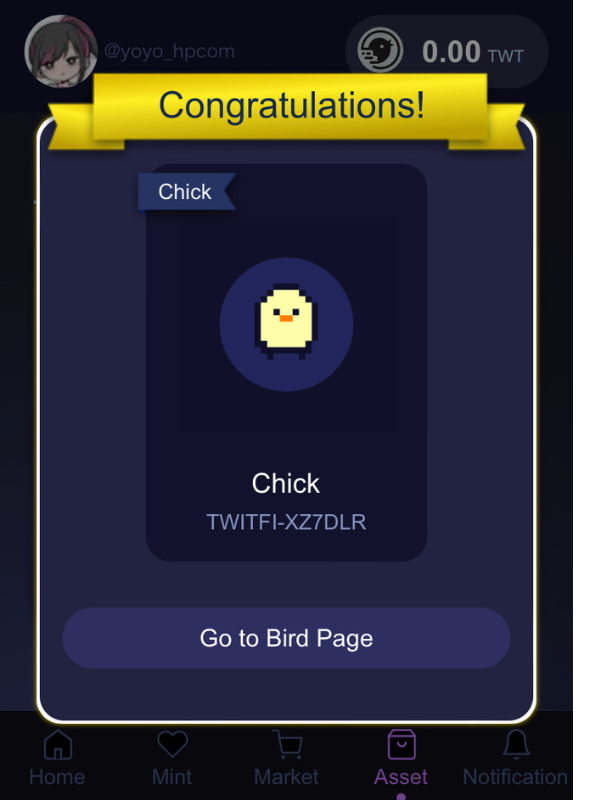Switch to the Mint tab
This screenshot has height=800, width=600.
[172, 758]
